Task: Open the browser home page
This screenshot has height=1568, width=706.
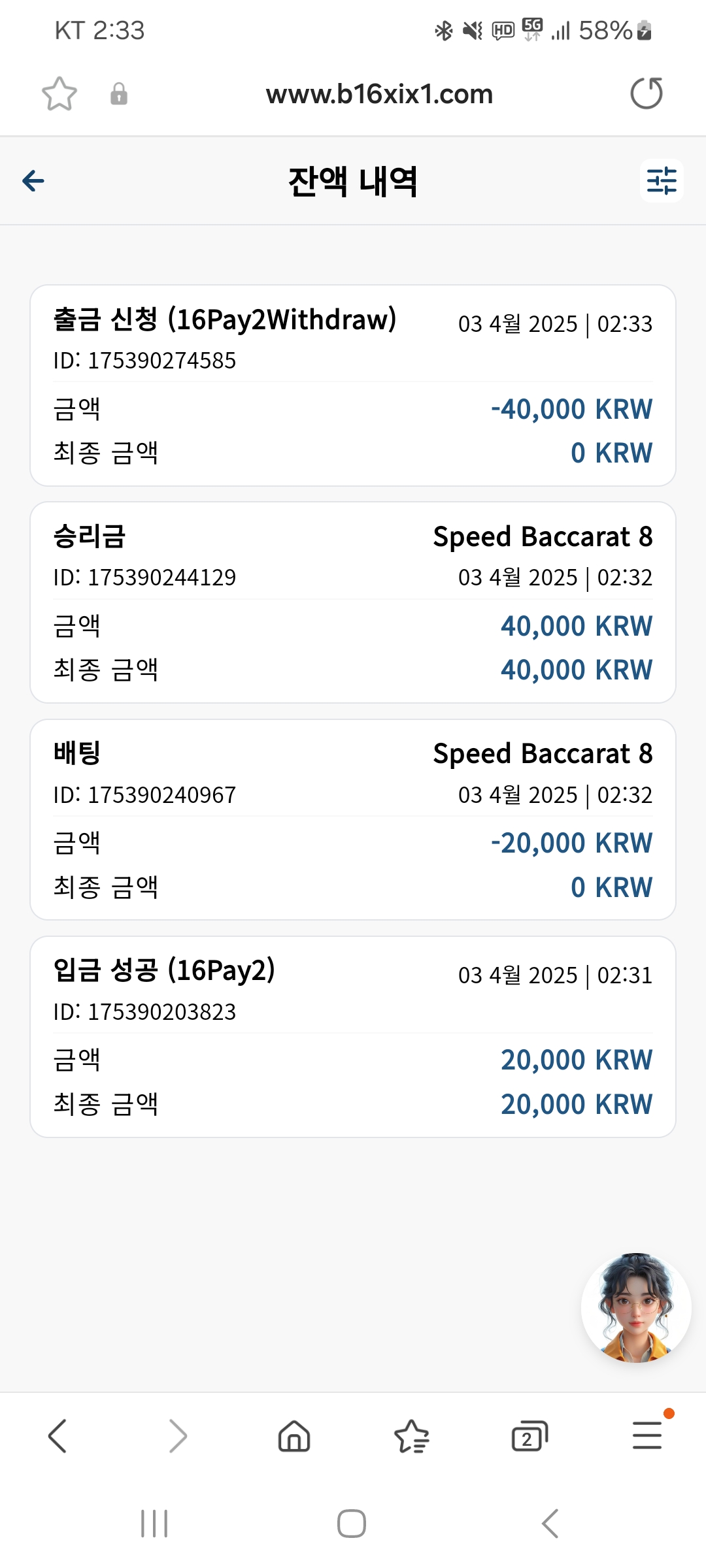Action: click(x=294, y=1437)
